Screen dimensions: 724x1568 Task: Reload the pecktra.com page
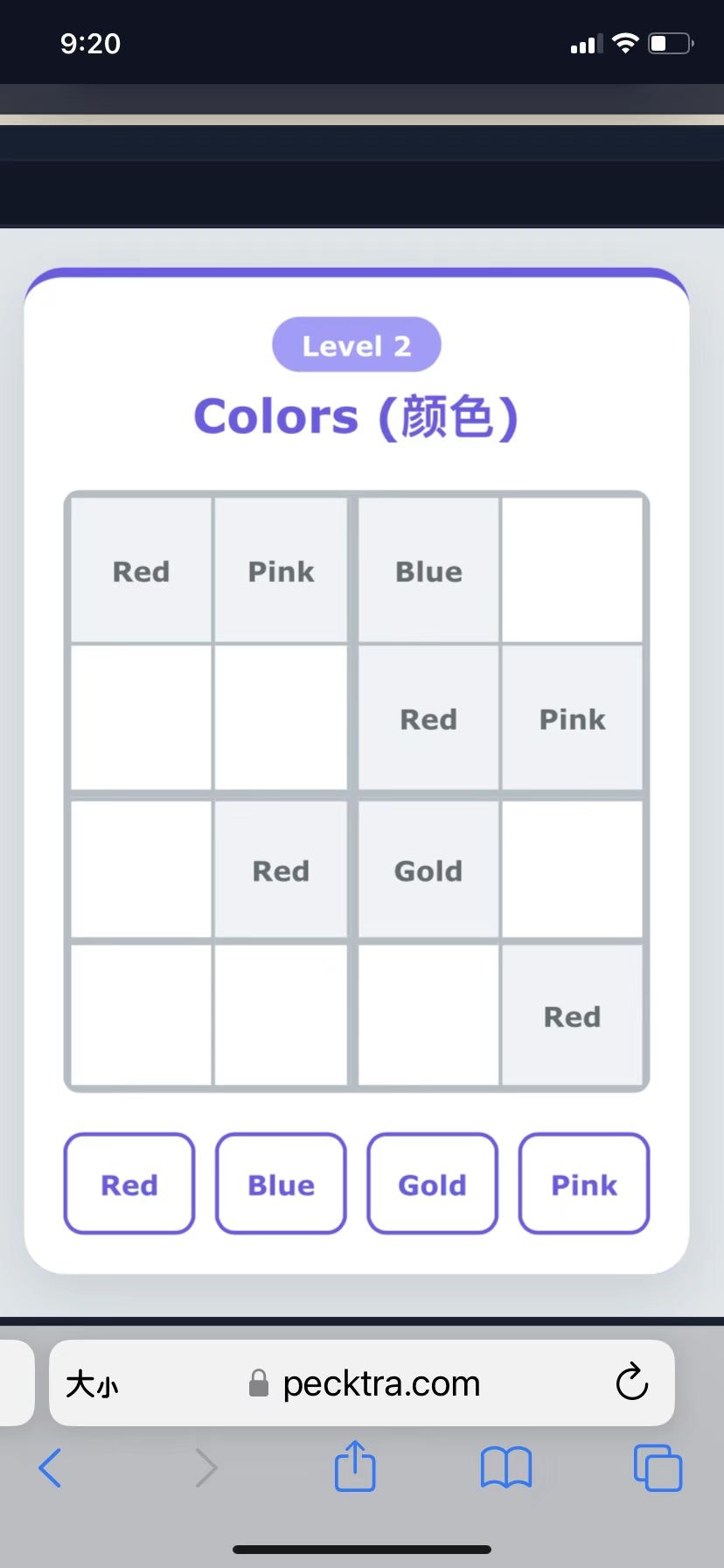pos(631,1383)
